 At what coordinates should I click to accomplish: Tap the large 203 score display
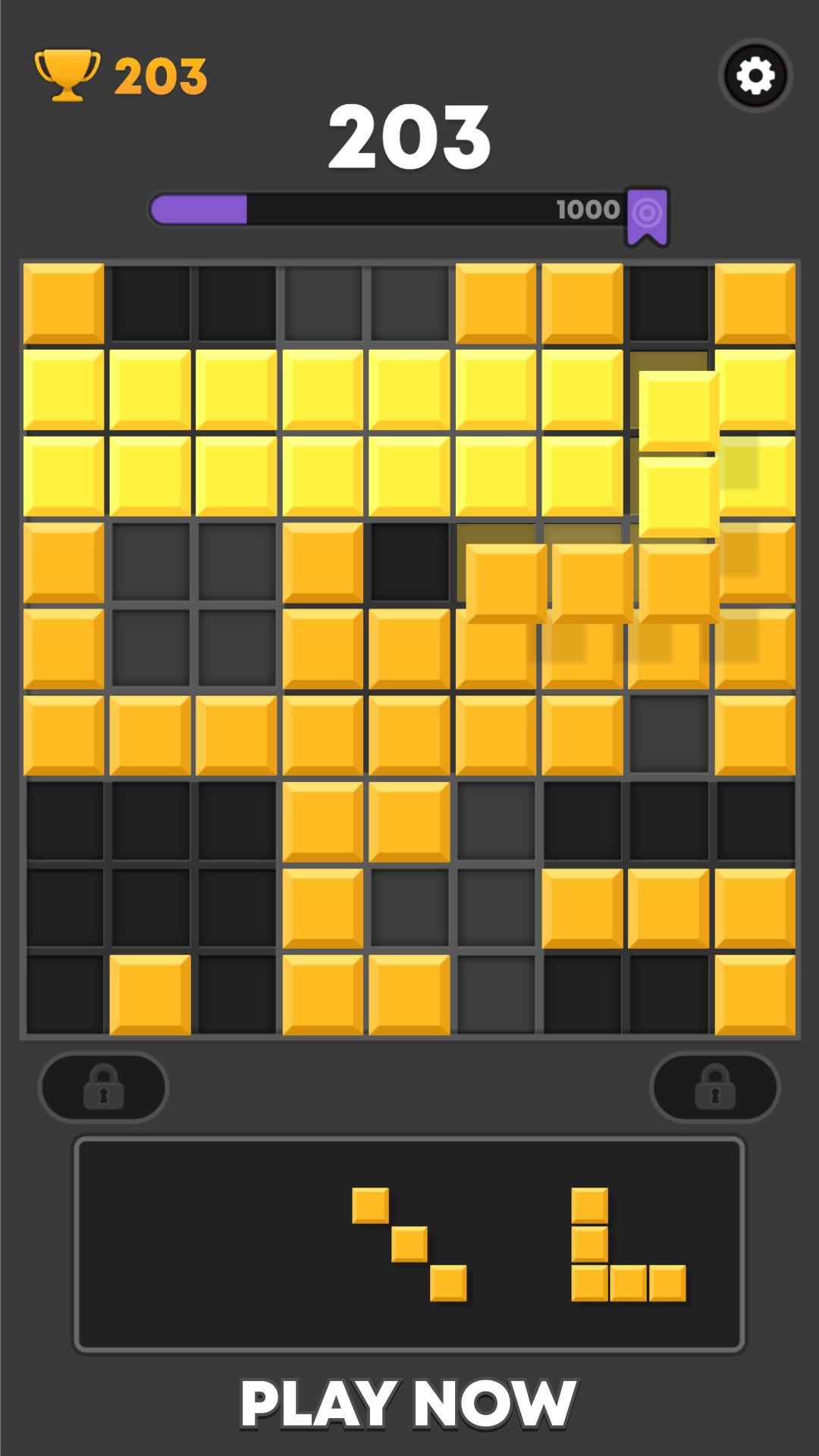pyautogui.click(x=409, y=136)
